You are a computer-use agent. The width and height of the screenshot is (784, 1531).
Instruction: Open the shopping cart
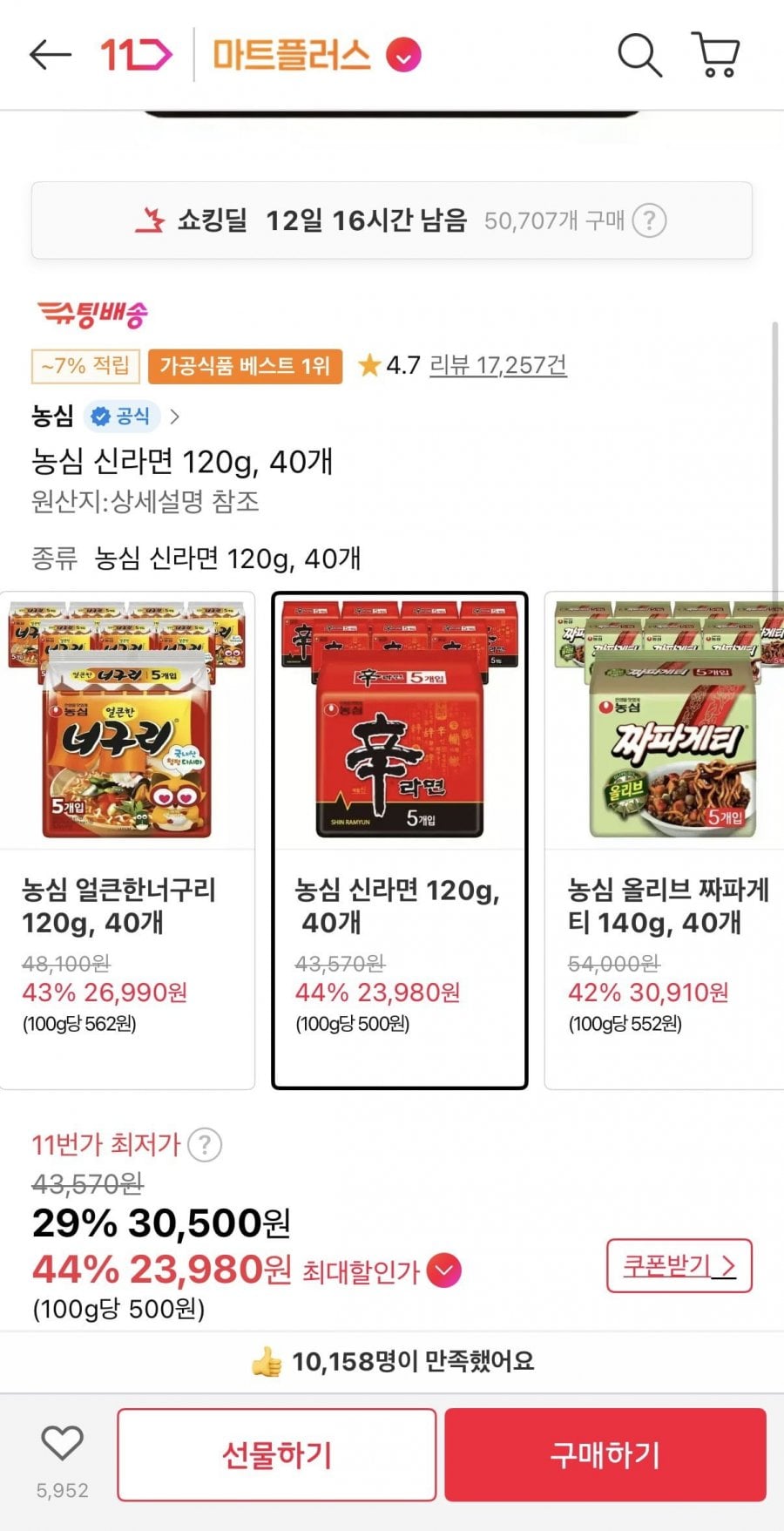point(716,56)
